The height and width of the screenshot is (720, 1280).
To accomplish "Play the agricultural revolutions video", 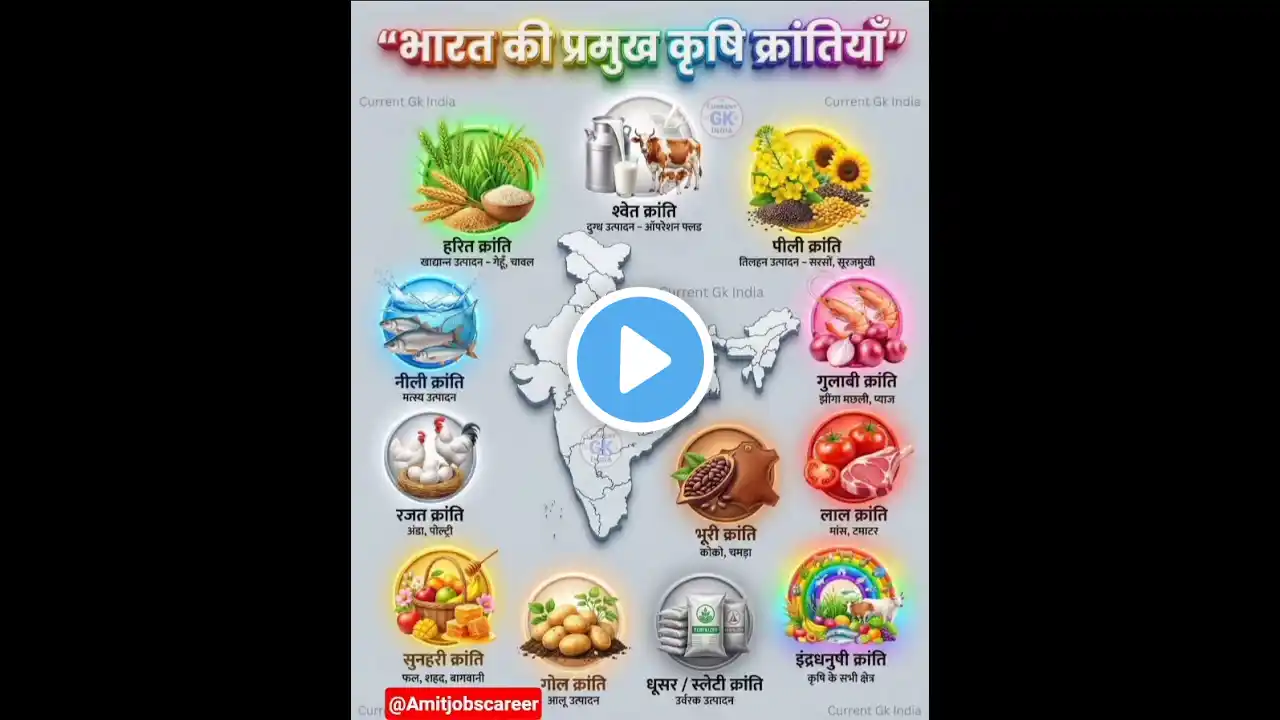I will [640, 359].
